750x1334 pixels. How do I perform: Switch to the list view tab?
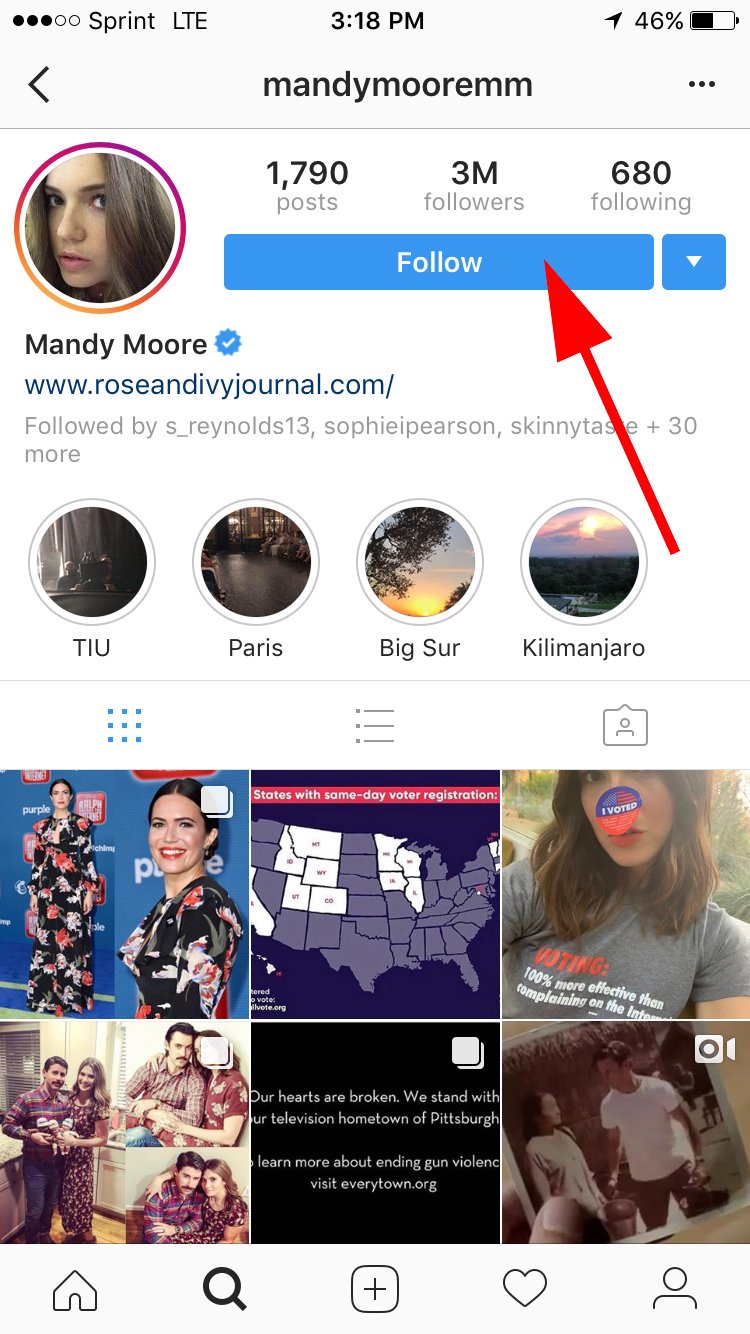tap(374, 726)
